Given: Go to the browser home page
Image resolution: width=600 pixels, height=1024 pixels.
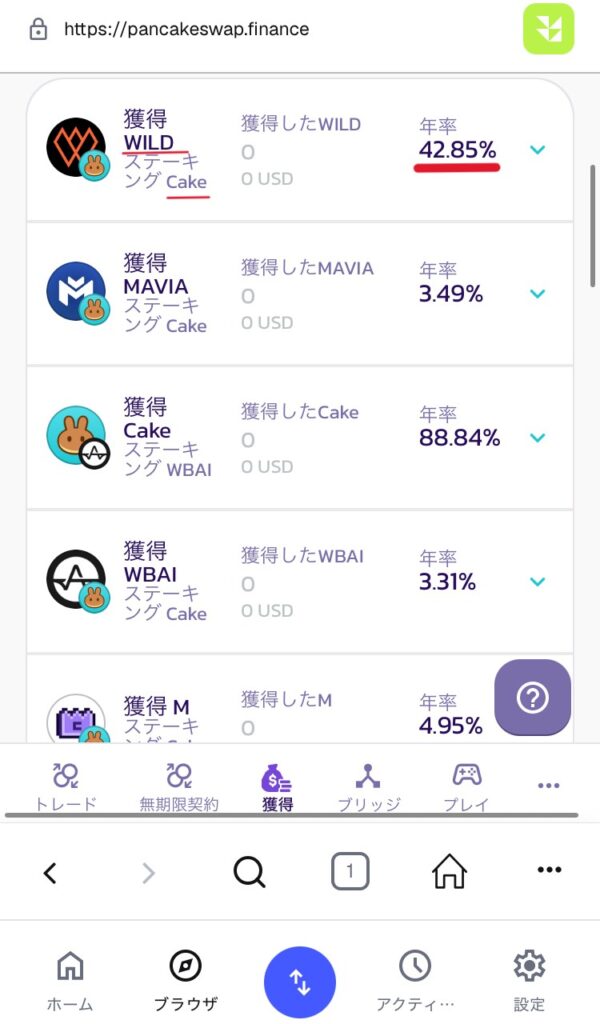Looking at the screenshot, I should tap(449, 873).
